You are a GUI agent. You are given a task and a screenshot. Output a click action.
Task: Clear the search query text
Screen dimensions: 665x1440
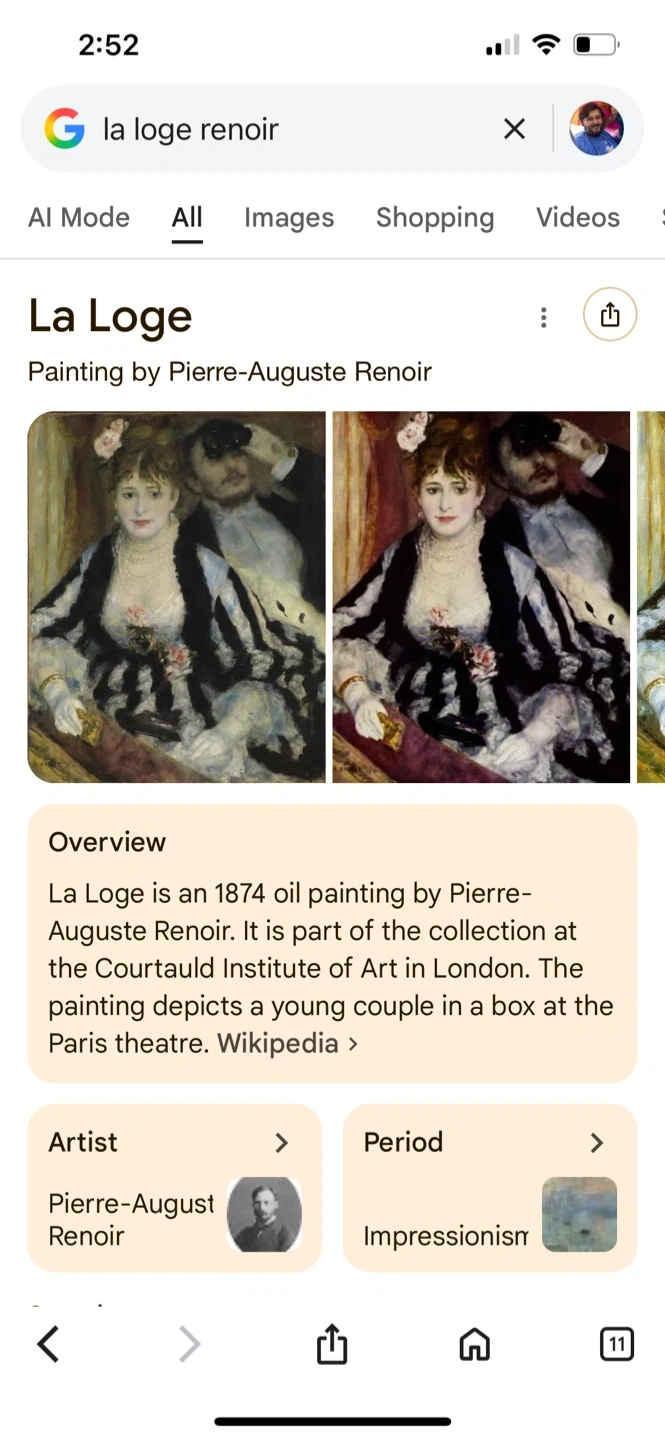[x=514, y=129]
